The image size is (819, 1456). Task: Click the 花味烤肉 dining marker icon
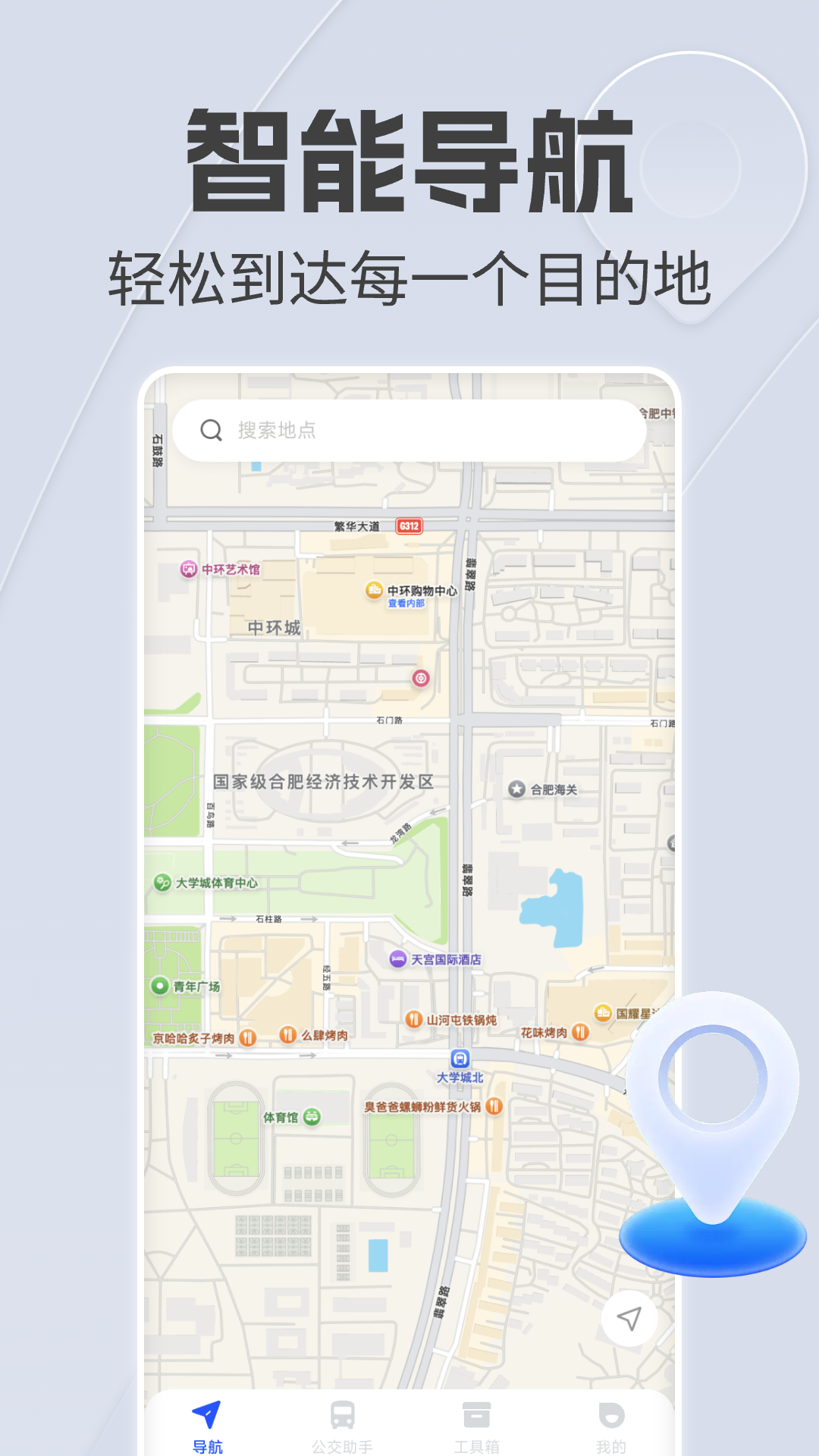580,1031
